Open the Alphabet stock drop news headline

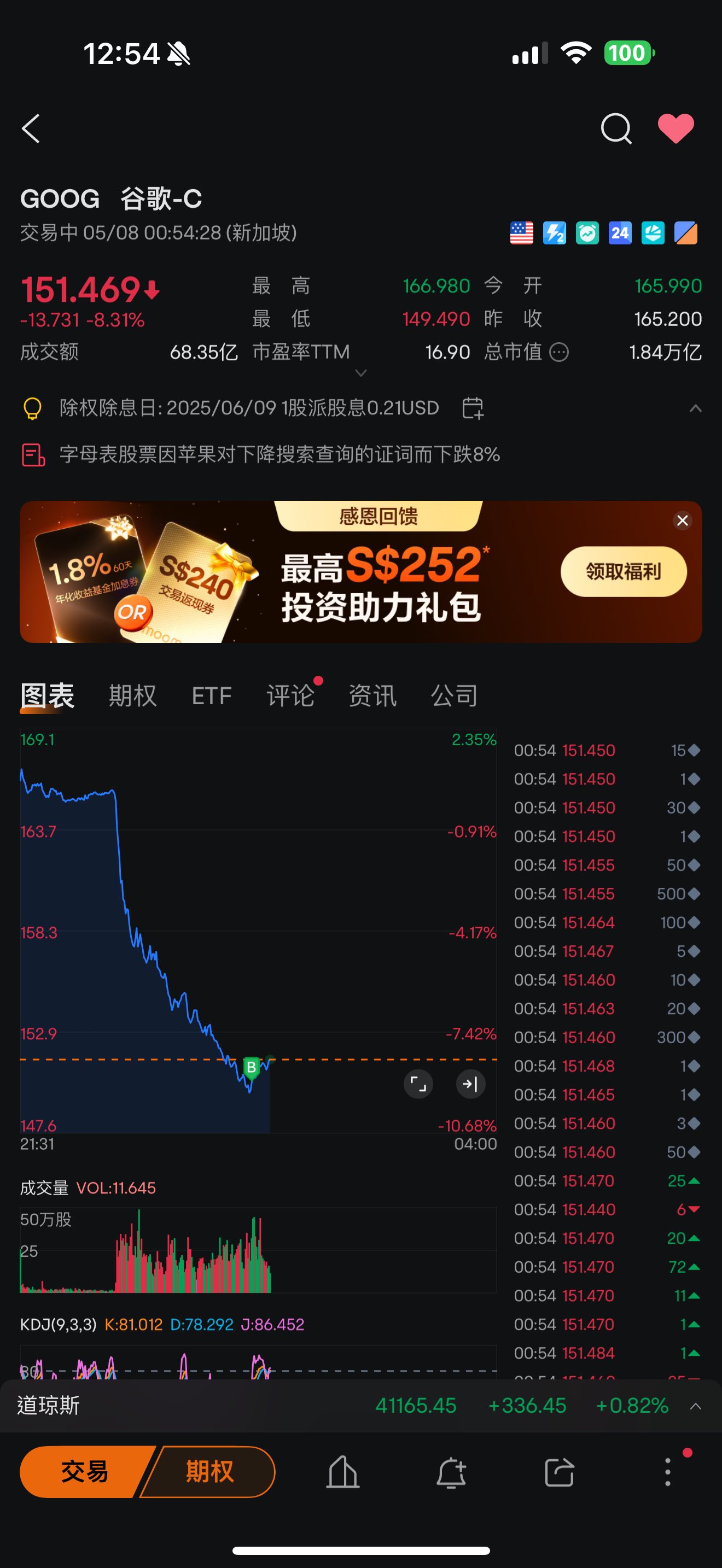[279, 455]
